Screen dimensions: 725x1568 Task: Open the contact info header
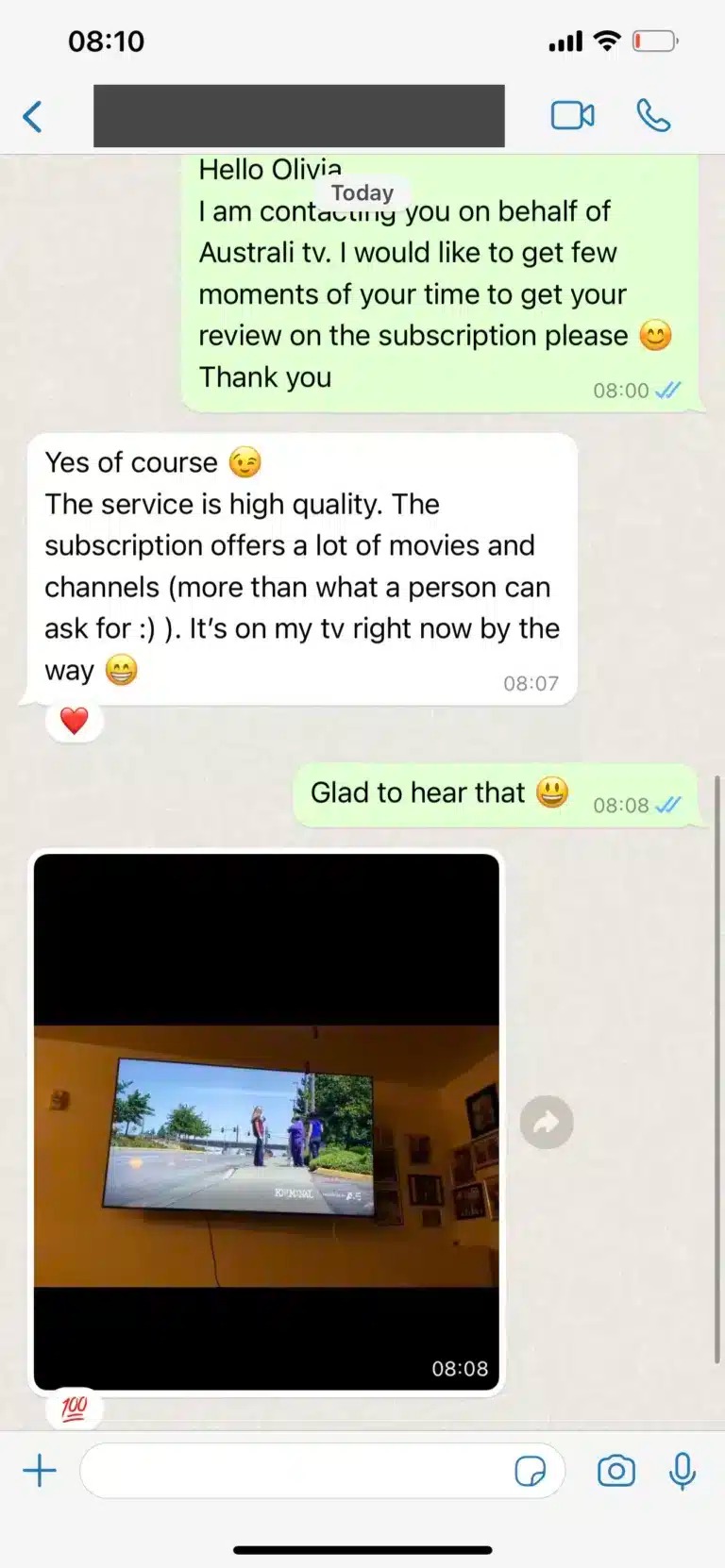click(298, 116)
